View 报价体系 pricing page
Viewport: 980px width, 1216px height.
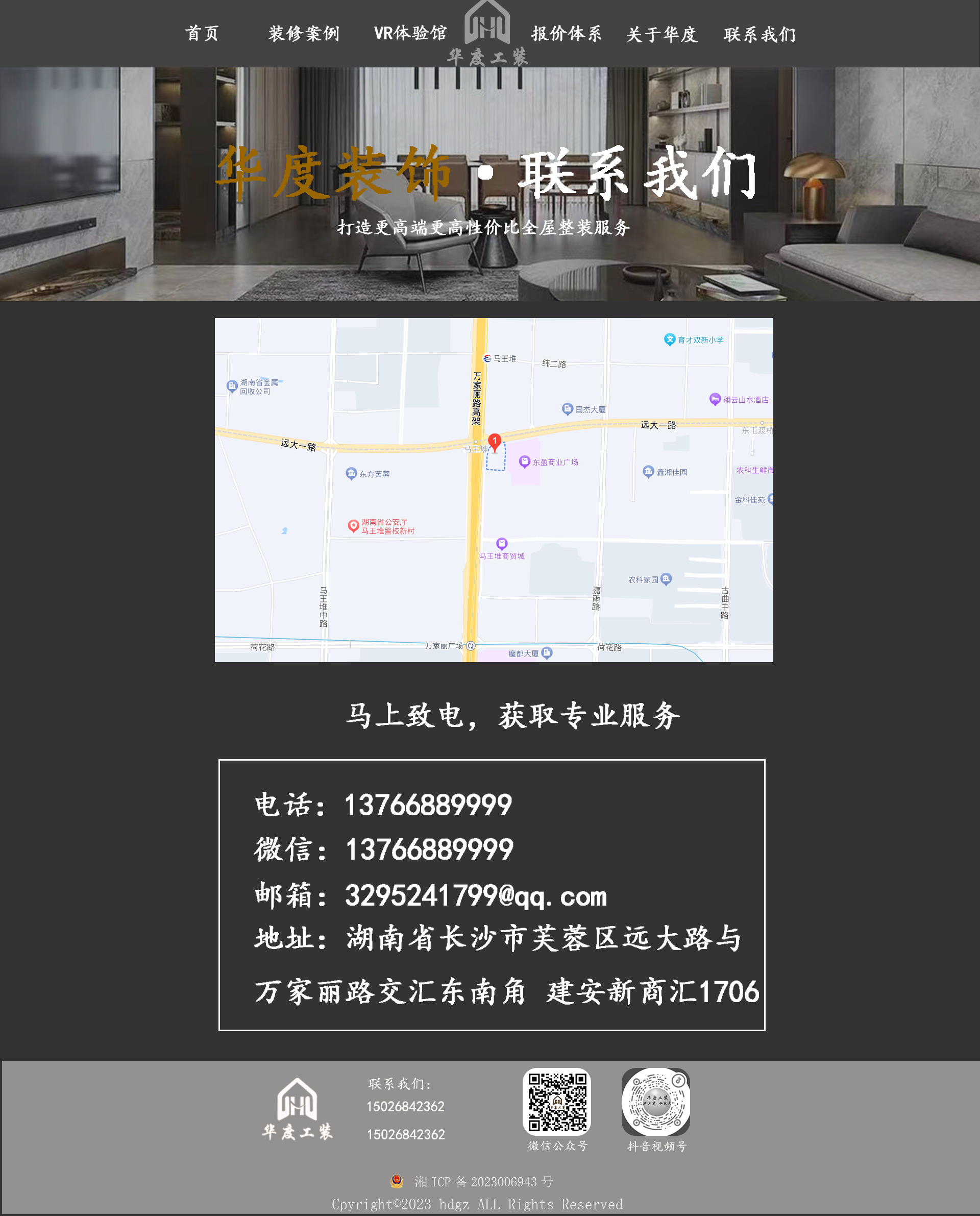[566, 34]
